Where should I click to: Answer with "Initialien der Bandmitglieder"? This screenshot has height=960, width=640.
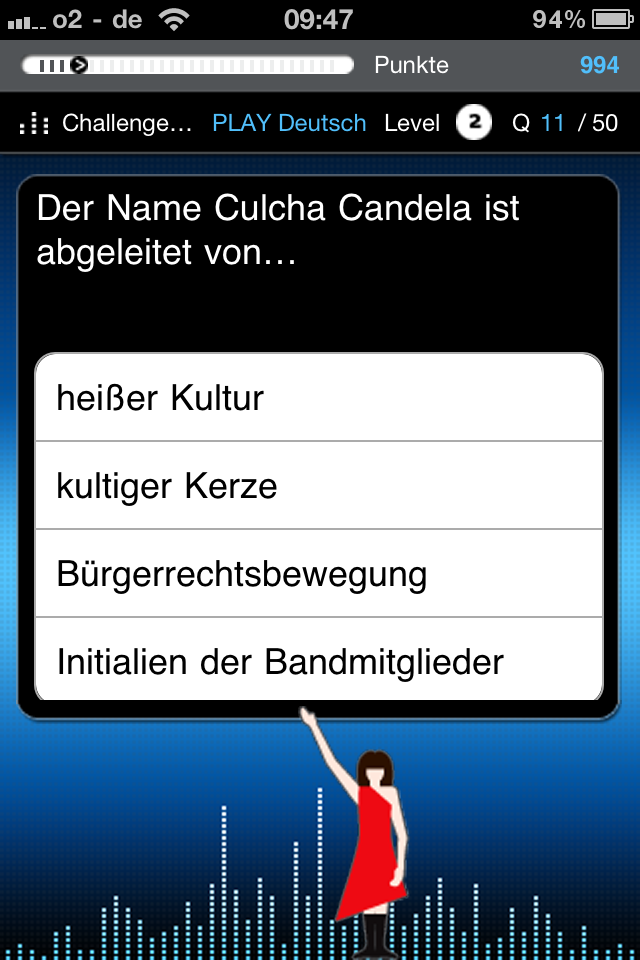click(x=319, y=660)
